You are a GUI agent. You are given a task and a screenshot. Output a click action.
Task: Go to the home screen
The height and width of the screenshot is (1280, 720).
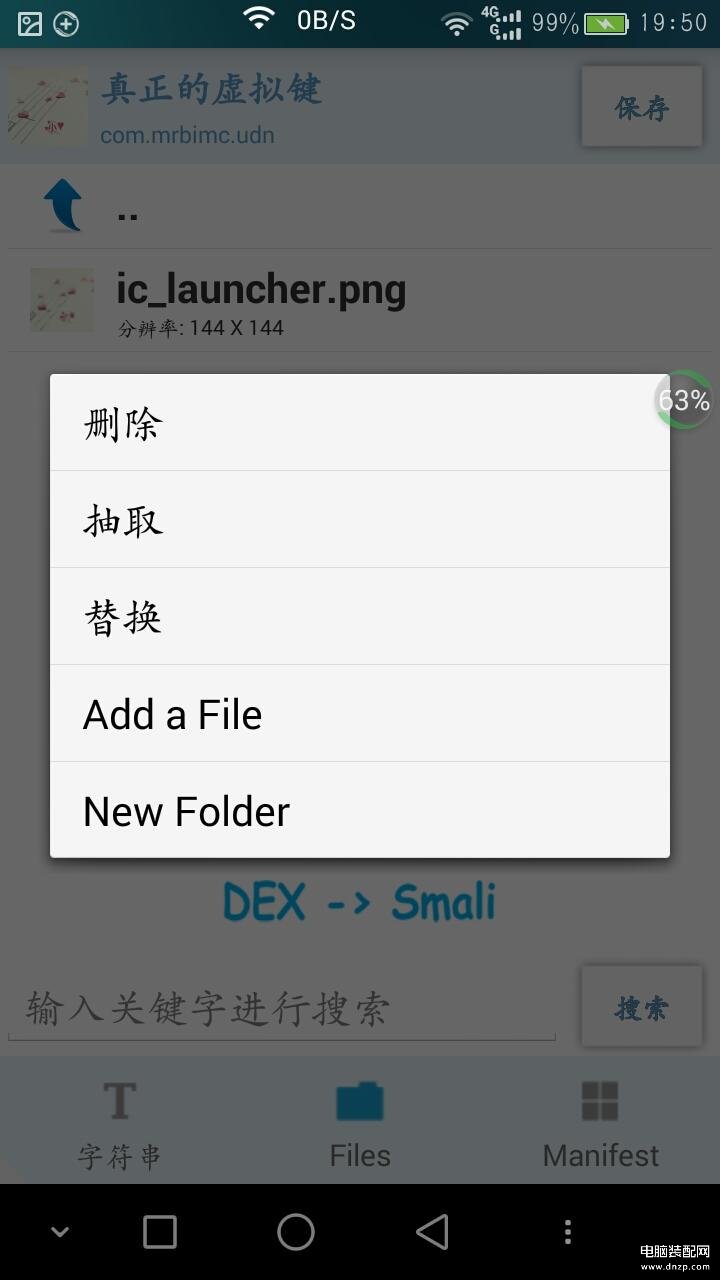point(296,1232)
